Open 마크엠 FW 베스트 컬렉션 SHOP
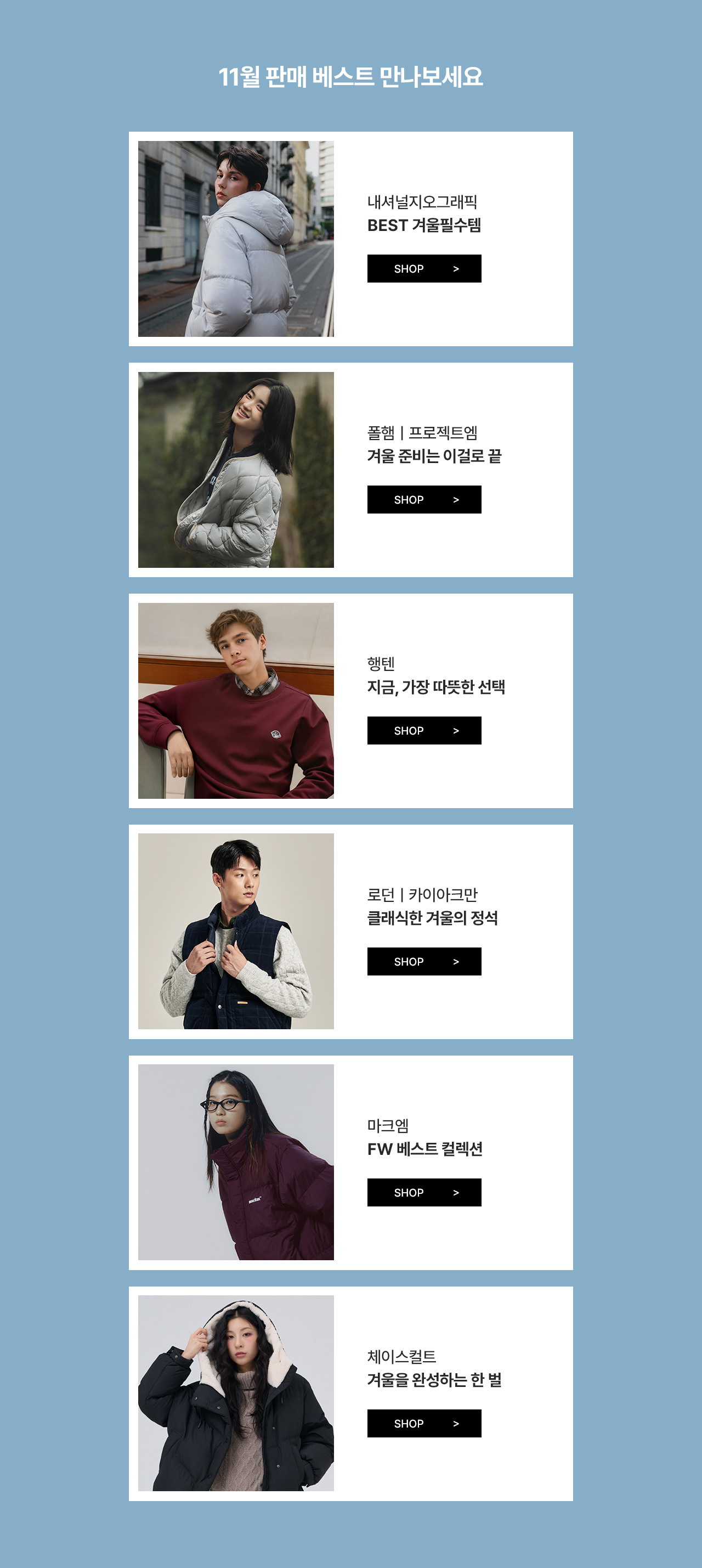 click(x=424, y=1192)
